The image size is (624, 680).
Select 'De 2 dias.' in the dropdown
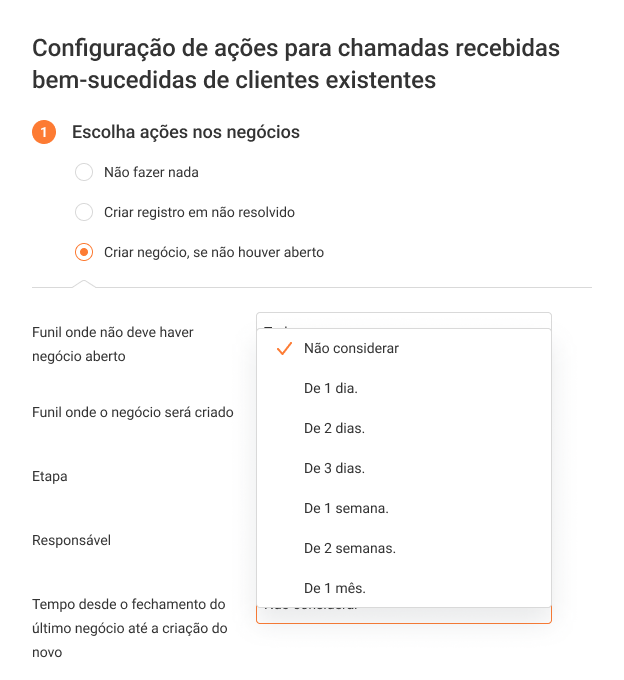(334, 428)
